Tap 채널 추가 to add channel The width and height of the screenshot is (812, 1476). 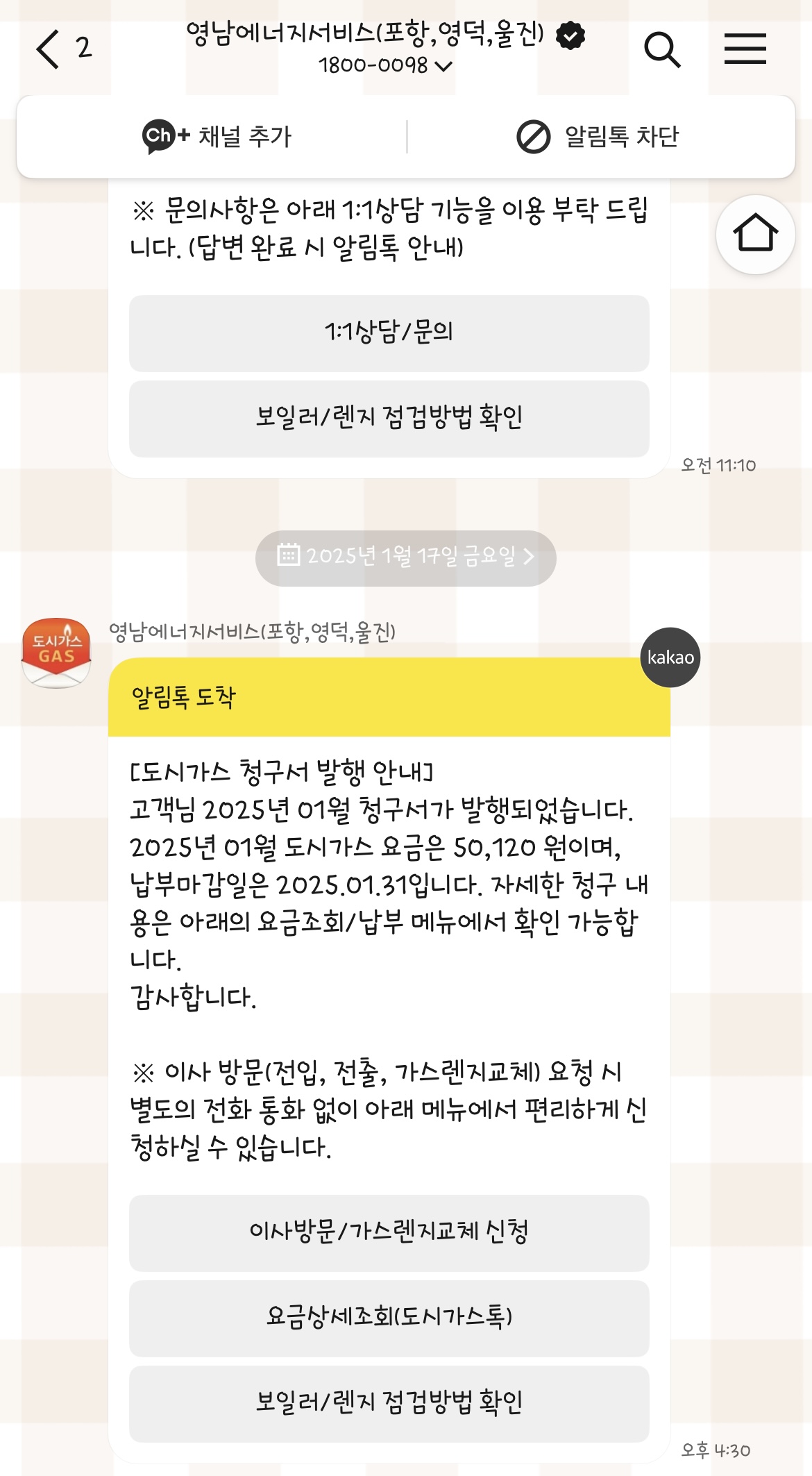pos(217,136)
